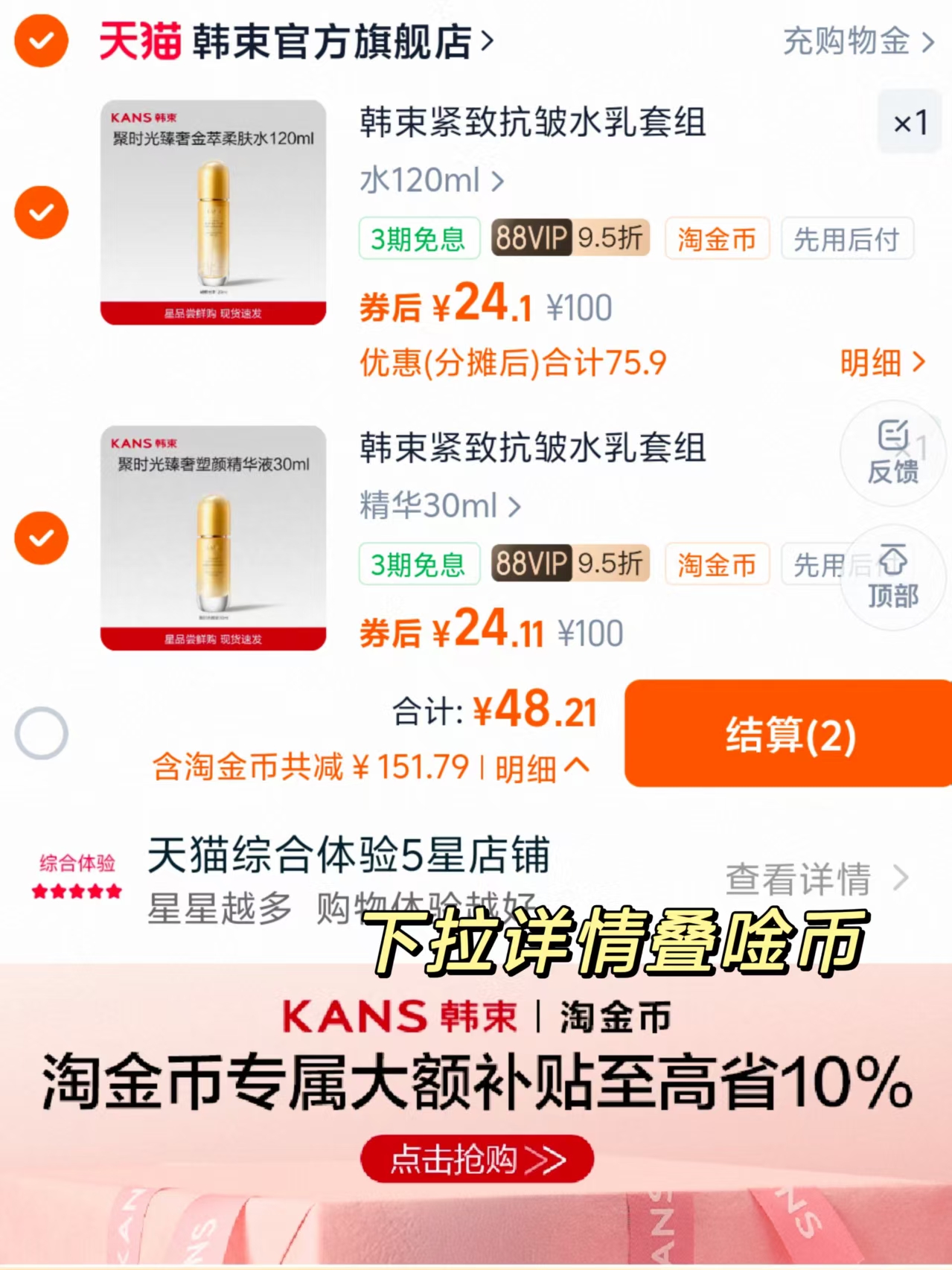Click the 淘金币 tag on first product
The width and height of the screenshot is (952, 1270).
(716, 238)
